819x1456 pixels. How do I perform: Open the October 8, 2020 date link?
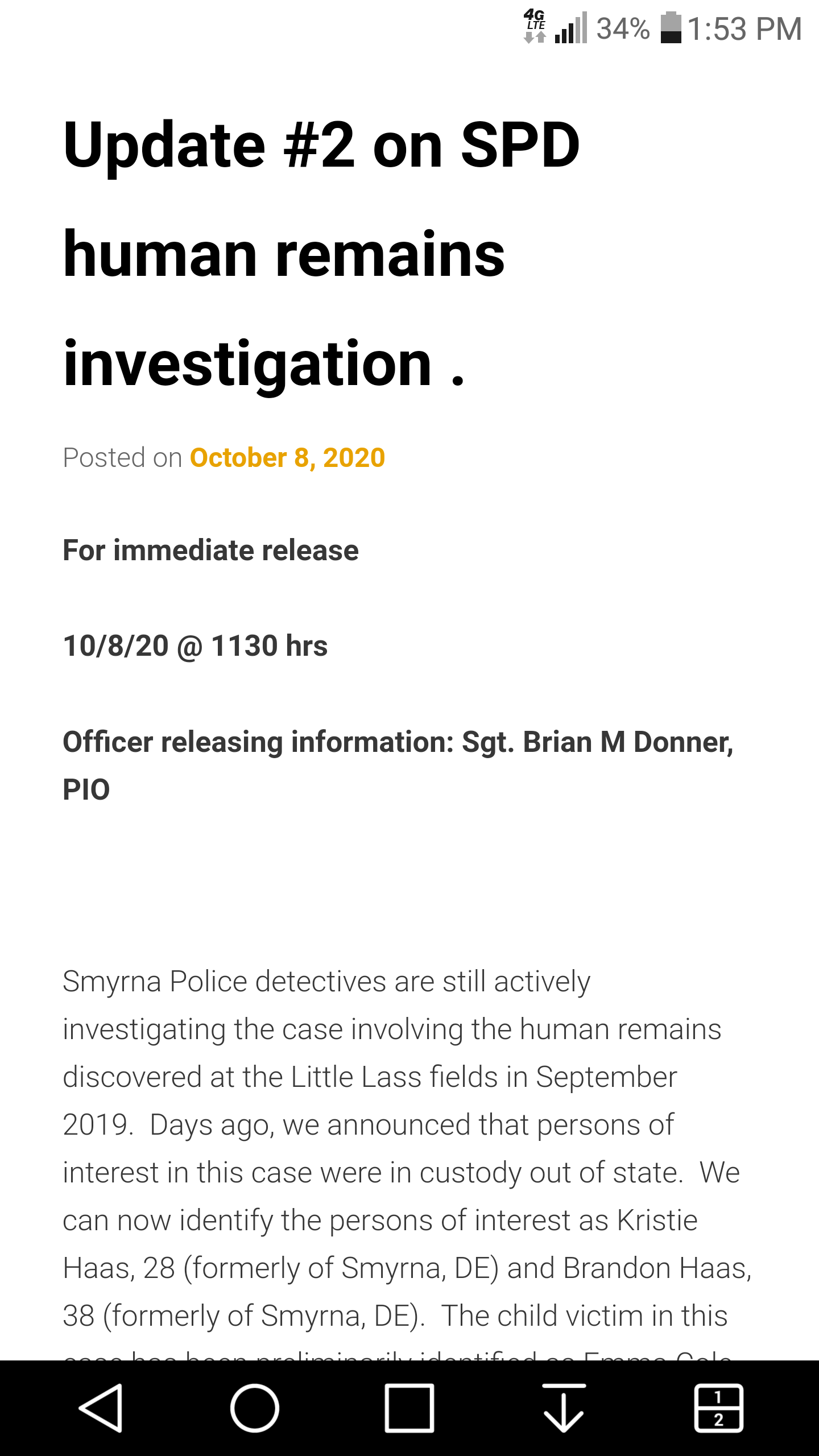point(287,458)
